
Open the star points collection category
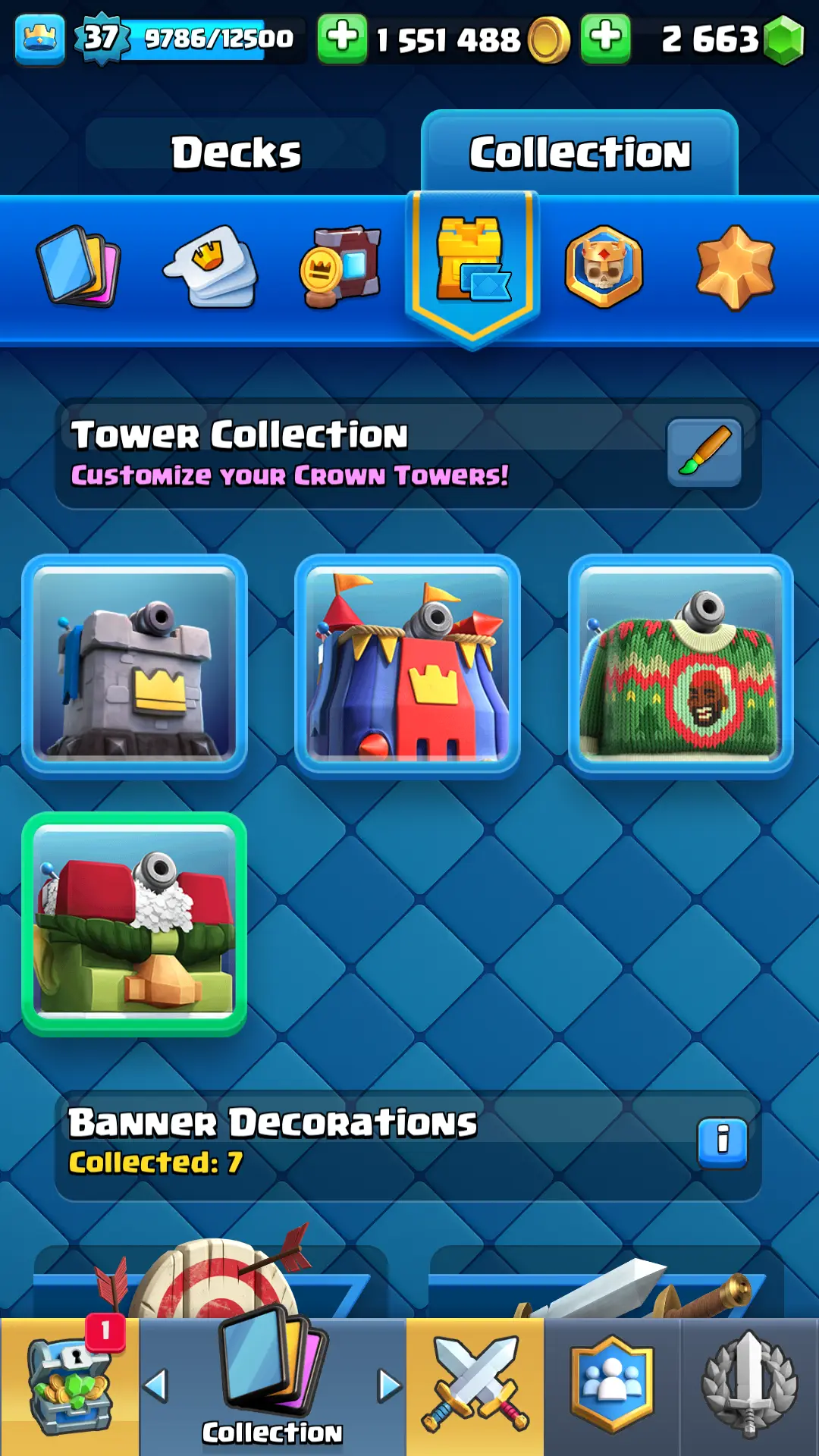[x=735, y=266]
